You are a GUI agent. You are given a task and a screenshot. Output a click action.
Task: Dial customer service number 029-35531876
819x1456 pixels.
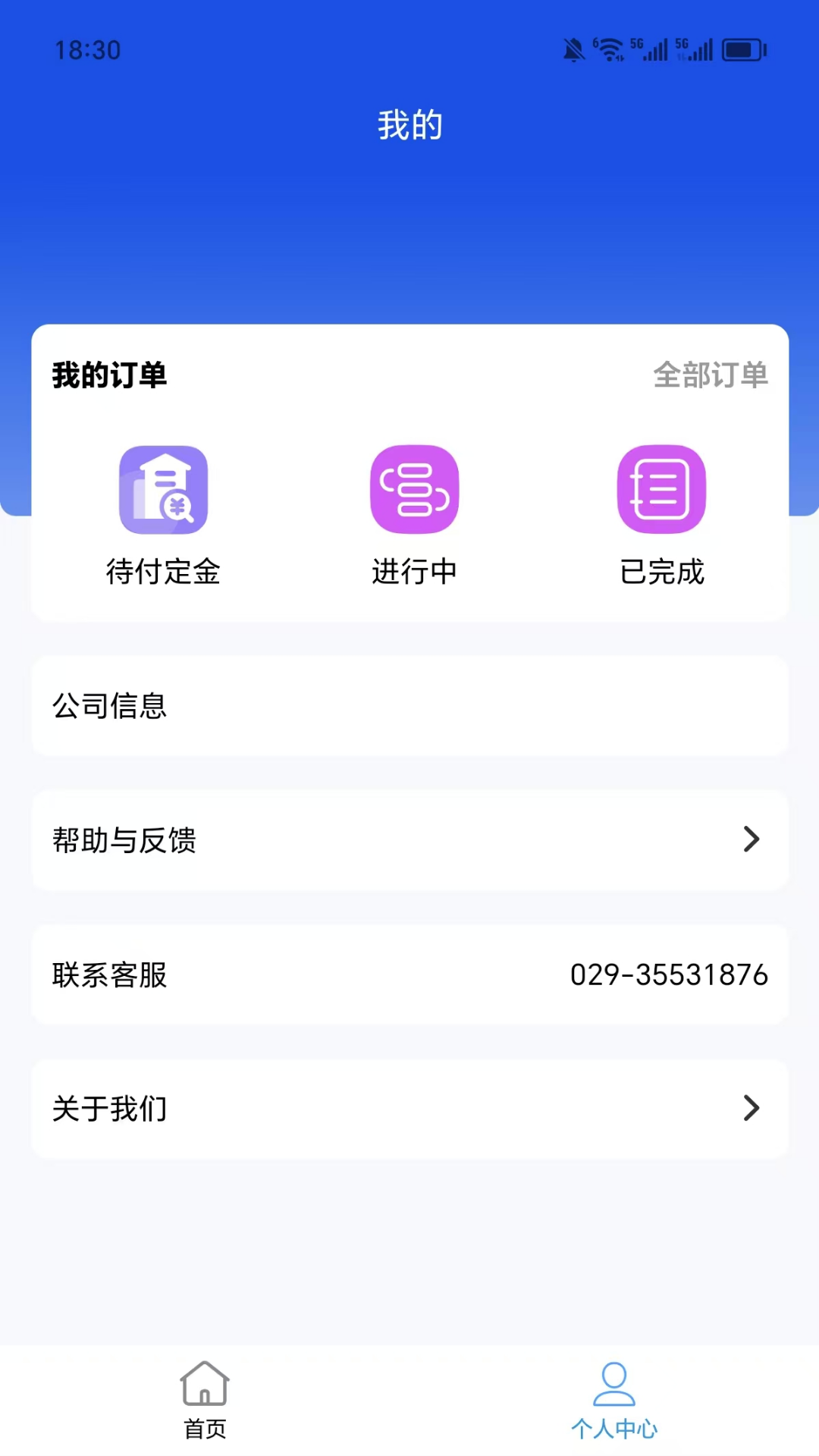pyautogui.click(x=670, y=975)
